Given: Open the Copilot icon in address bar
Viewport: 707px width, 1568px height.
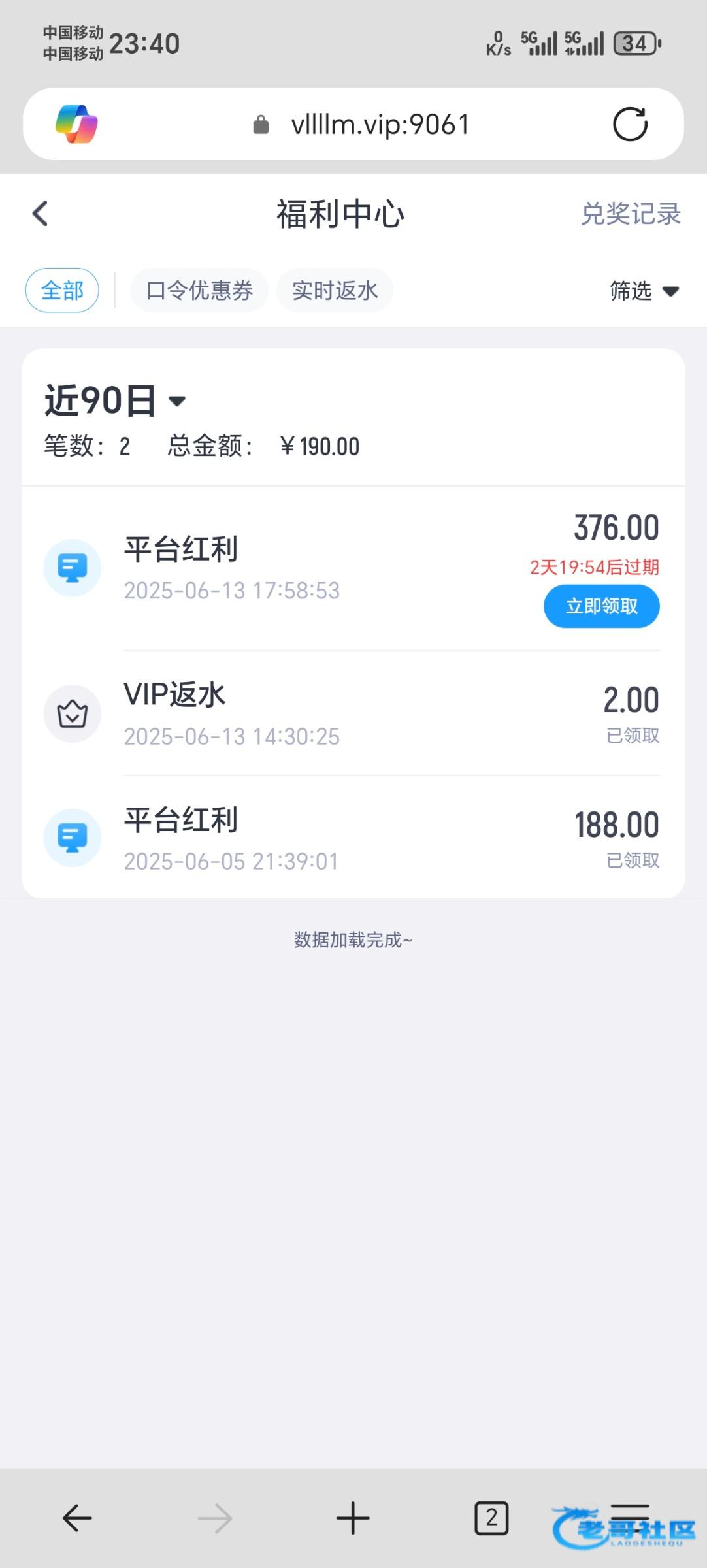Looking at the screenshot, I should pyautogui.click(x=76, y=124).
